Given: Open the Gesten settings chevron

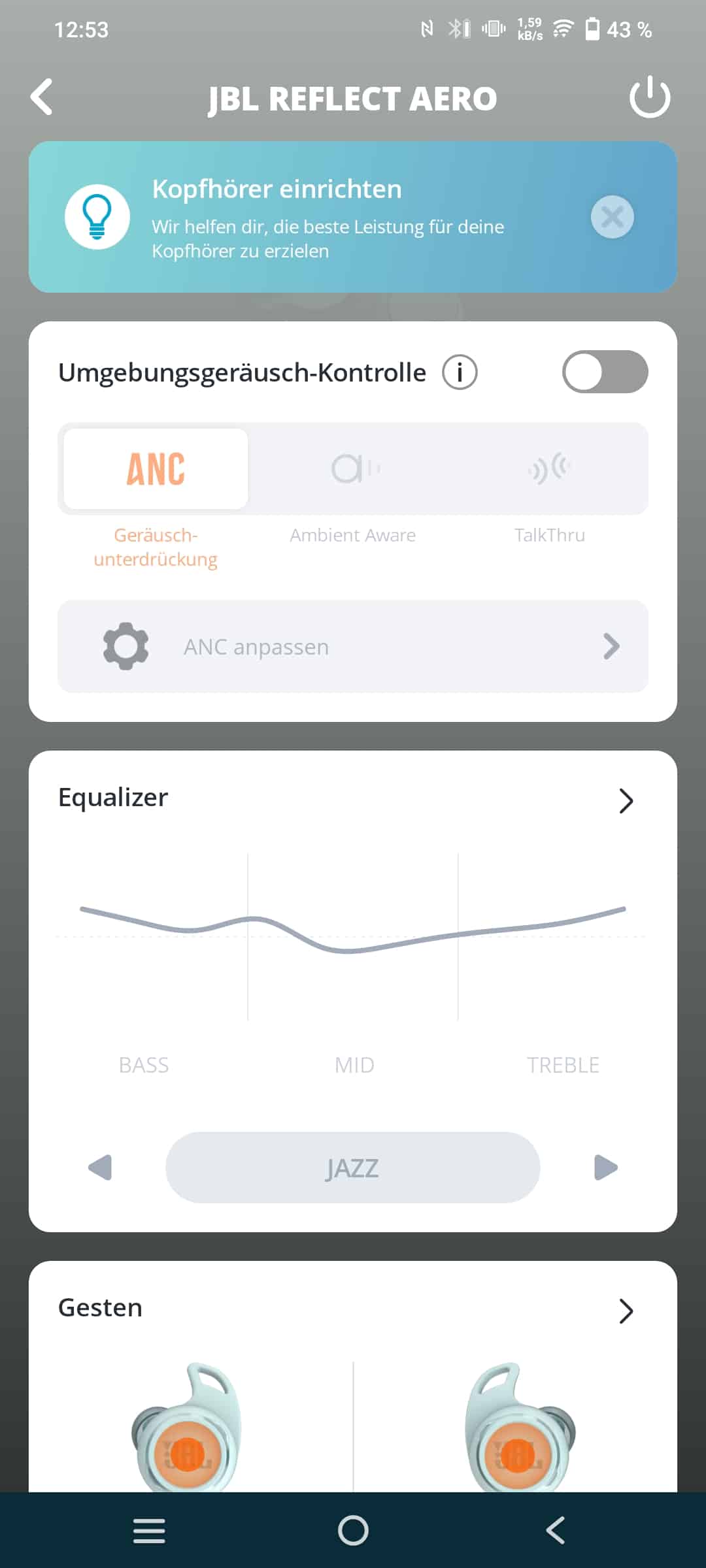Looking at the screenshot, I should point(626,1311).
